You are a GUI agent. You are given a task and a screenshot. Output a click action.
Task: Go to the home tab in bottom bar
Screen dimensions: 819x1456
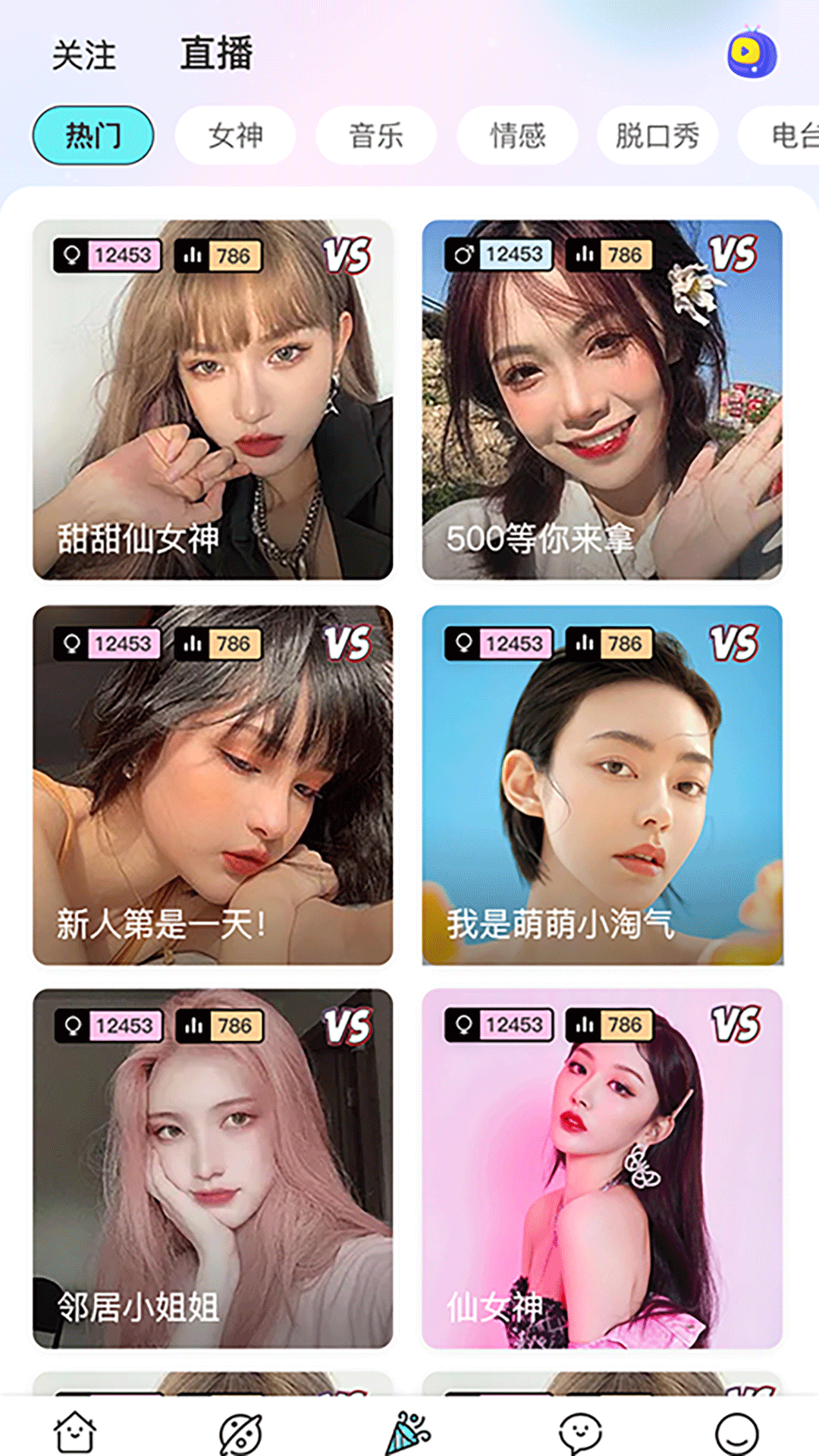point(75,1432)
